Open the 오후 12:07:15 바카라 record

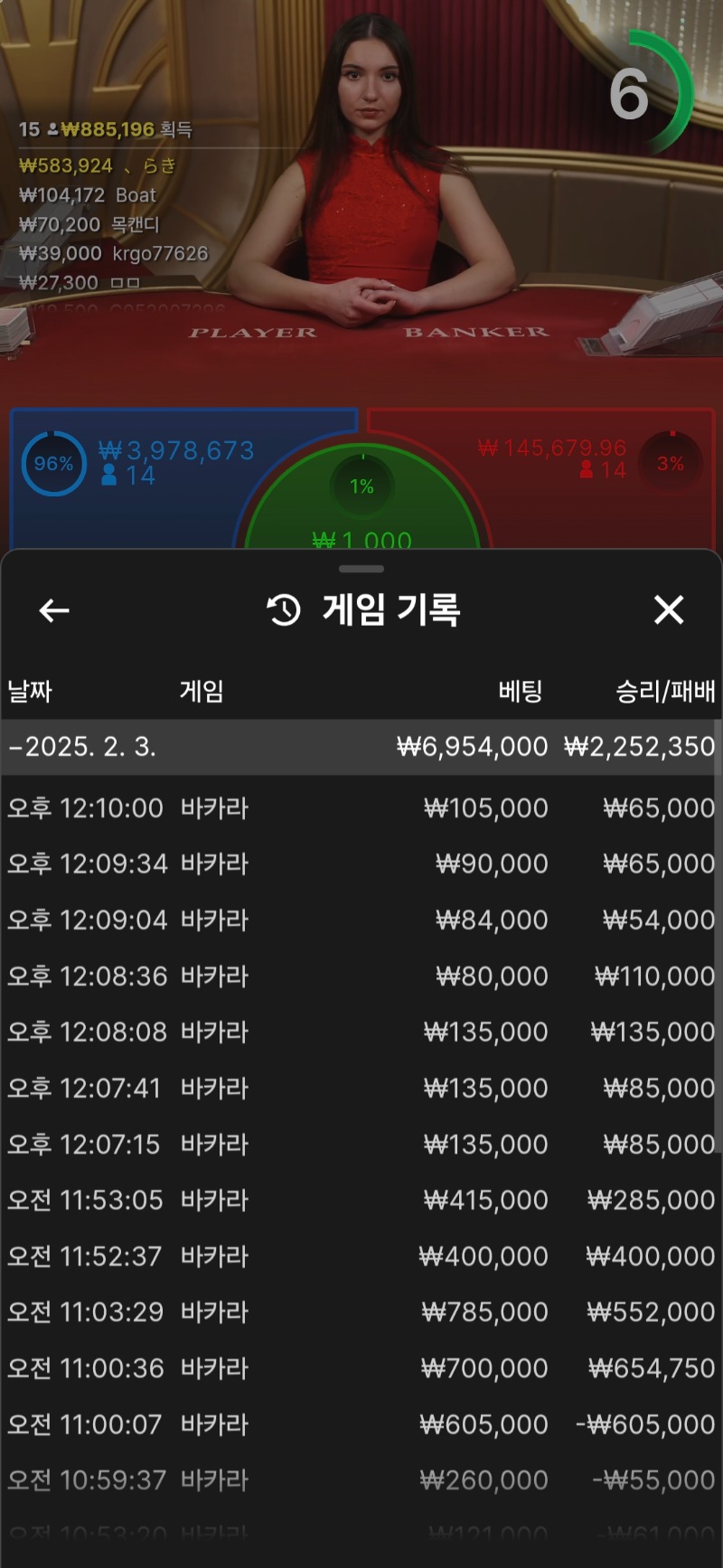(361, 1144)
